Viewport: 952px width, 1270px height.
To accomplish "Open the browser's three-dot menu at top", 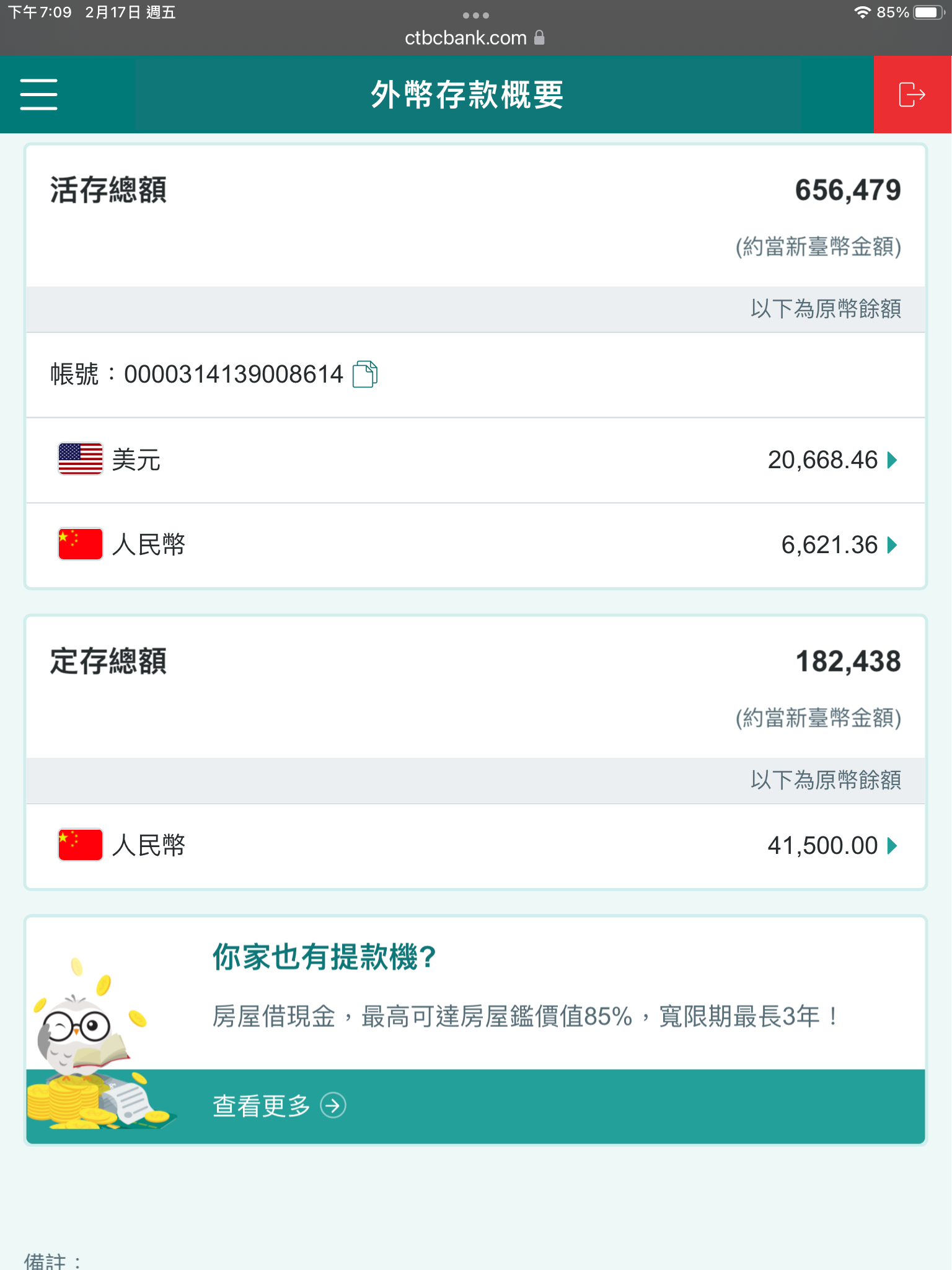I will tap(475, 16).
